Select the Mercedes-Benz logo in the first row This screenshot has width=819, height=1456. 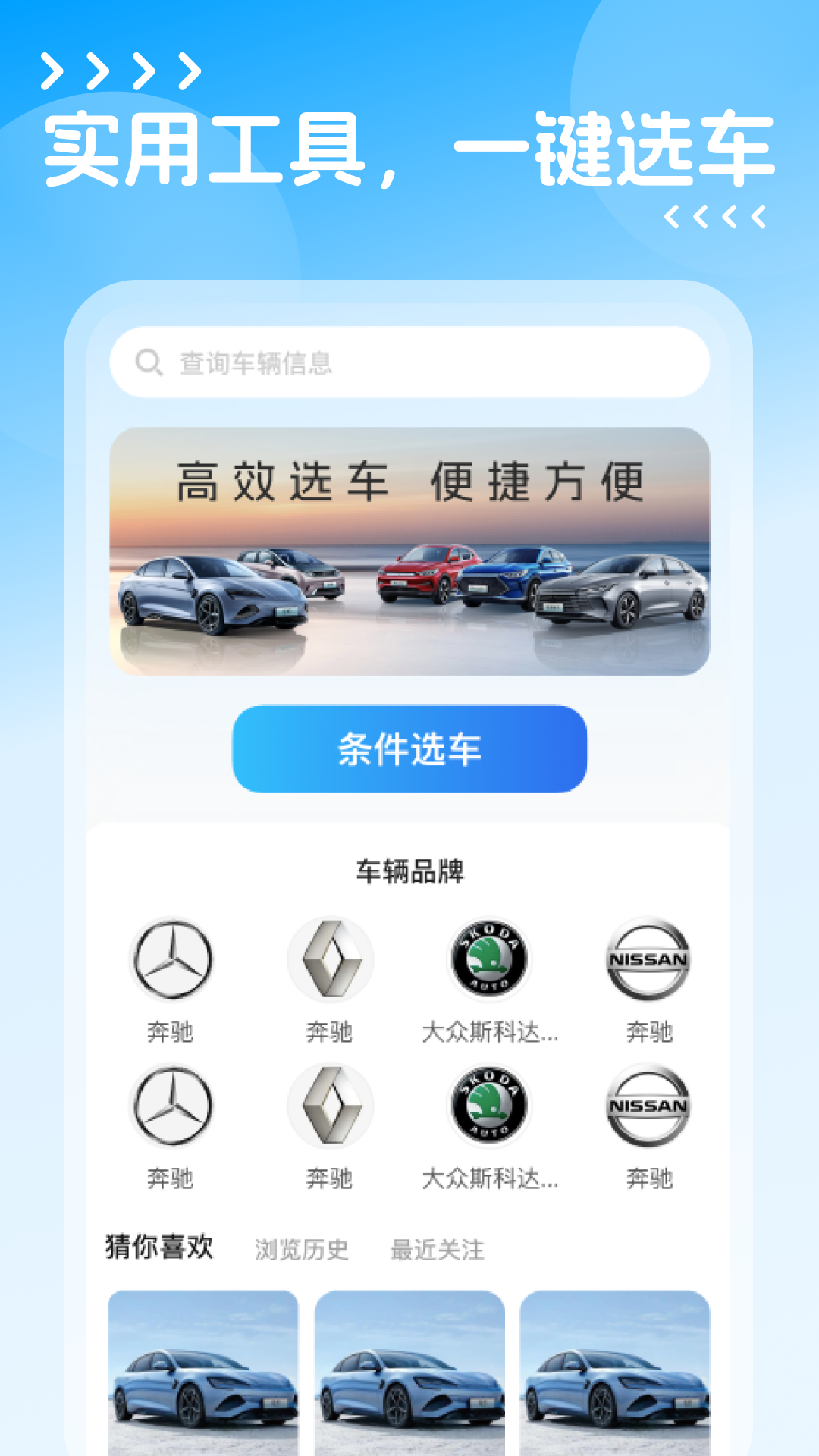pyautogui.click(x=171, y=961)
